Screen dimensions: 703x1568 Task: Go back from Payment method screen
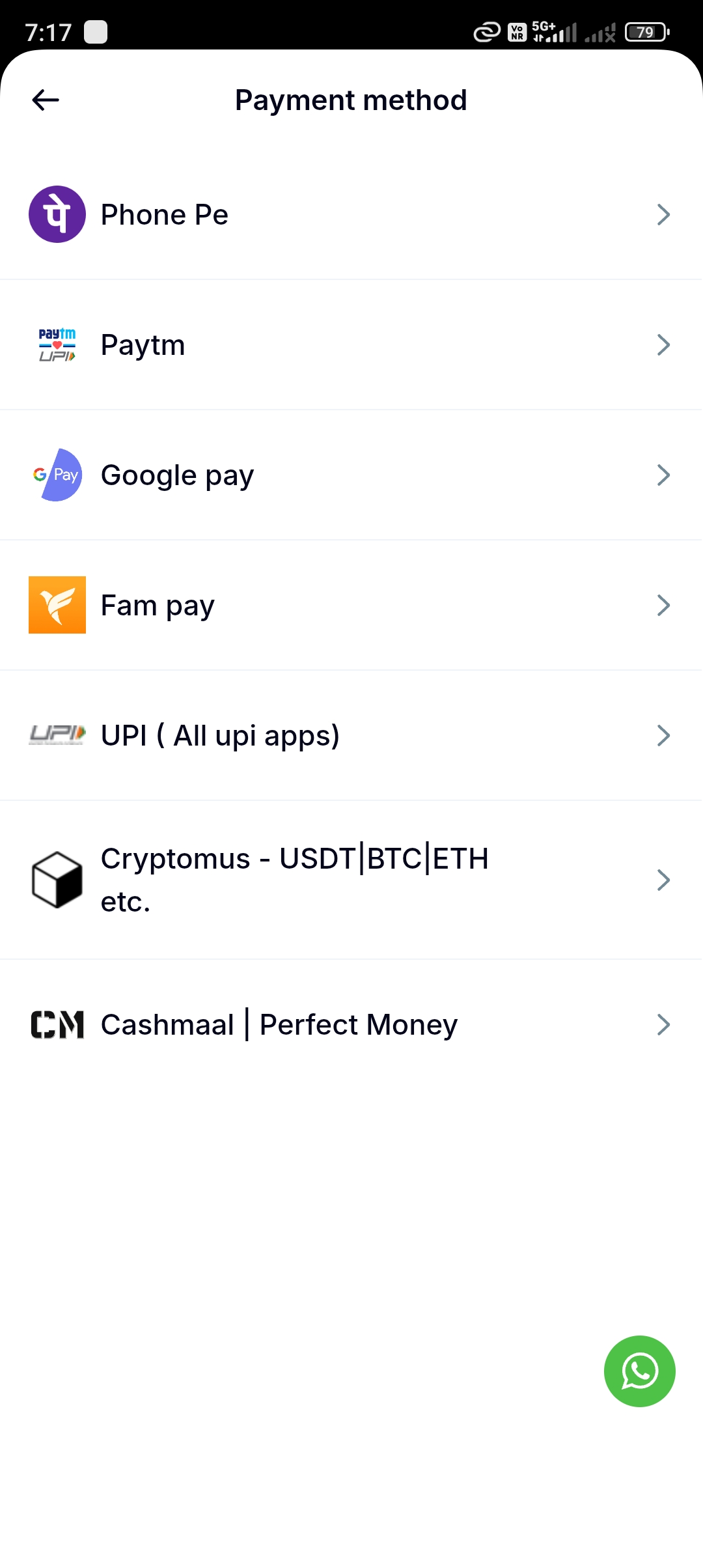point(46,100)
